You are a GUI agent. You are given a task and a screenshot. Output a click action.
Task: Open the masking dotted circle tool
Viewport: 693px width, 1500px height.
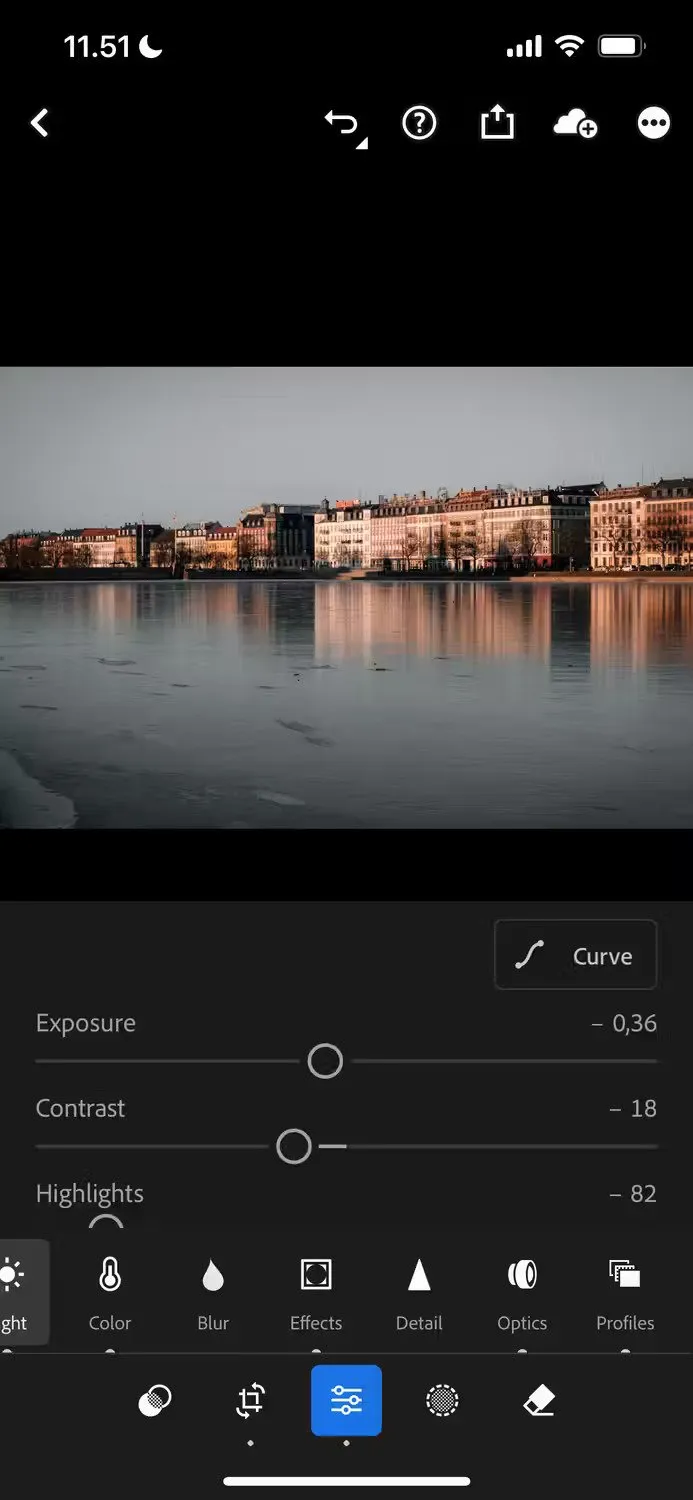coord(442,1401)
